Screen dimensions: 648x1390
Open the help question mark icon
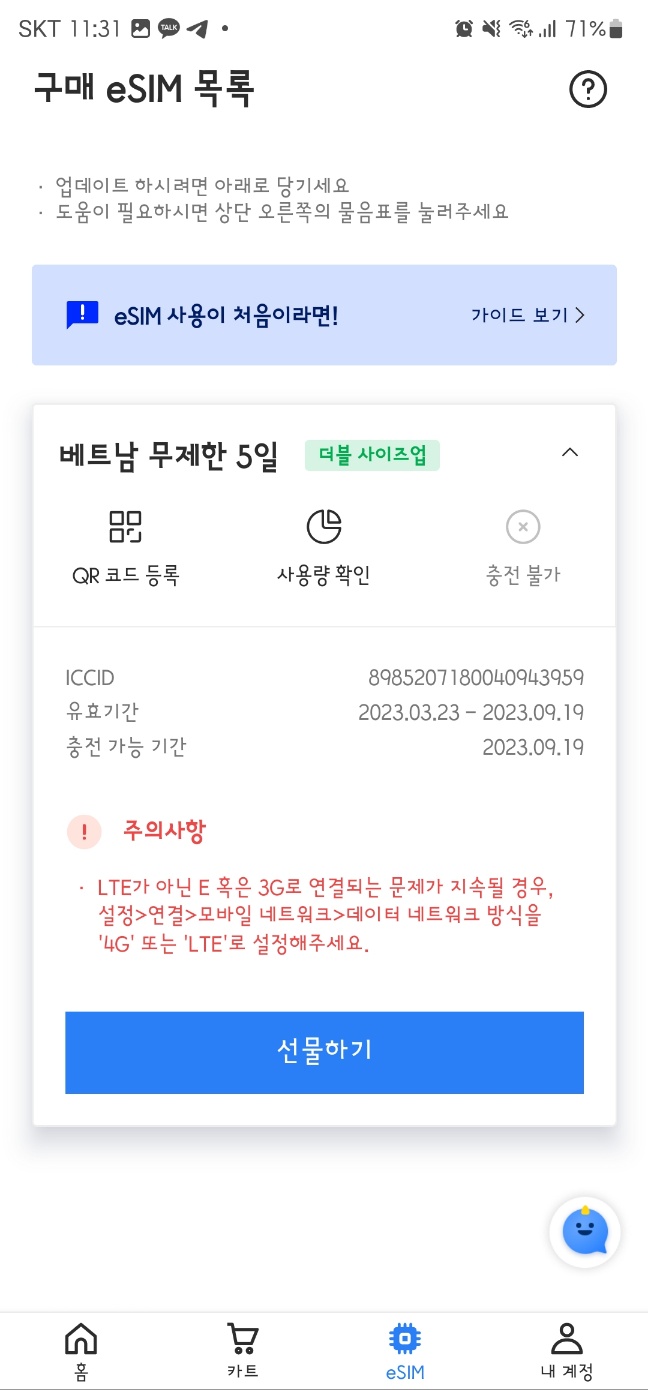pos(588,89)
